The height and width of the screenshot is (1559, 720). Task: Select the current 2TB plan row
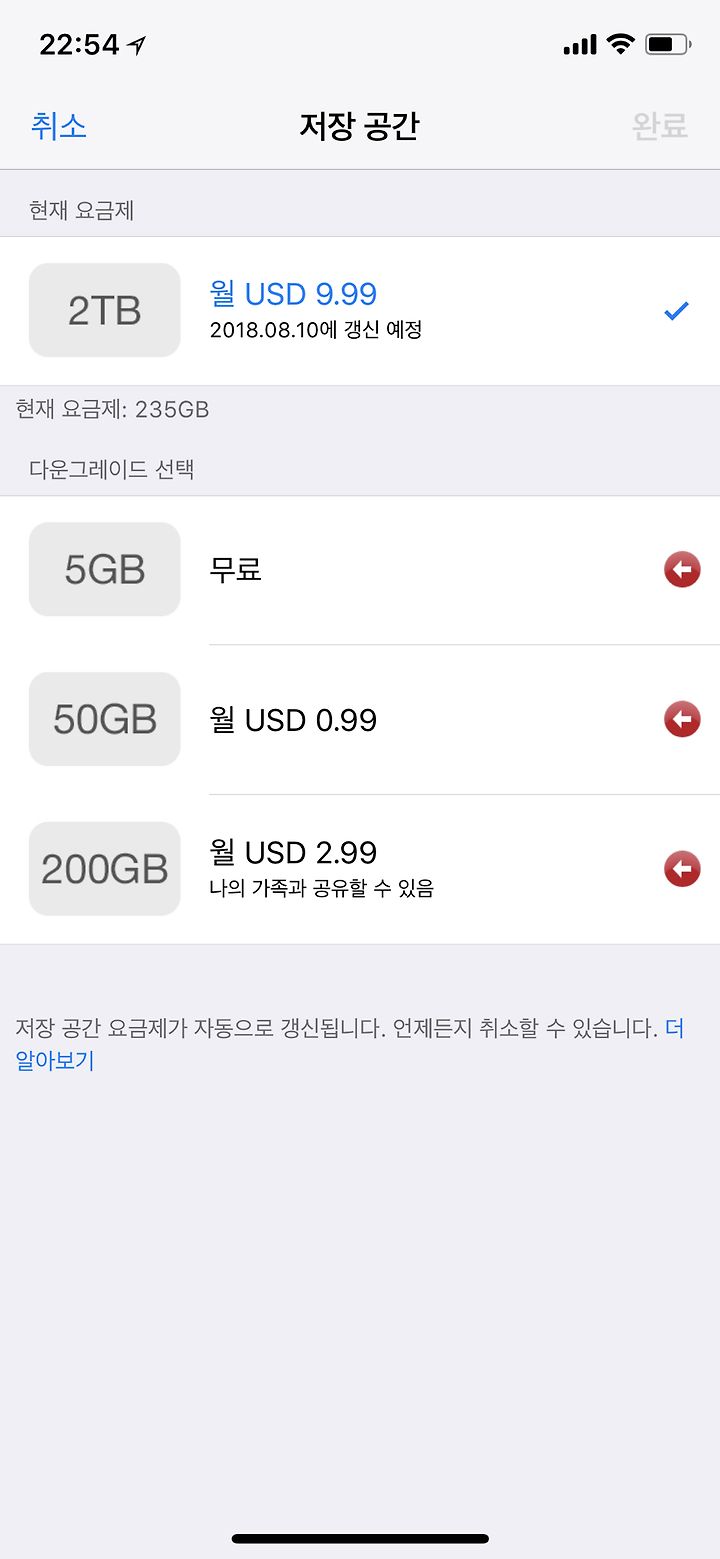pyautogui.click(x=360, y=311)
